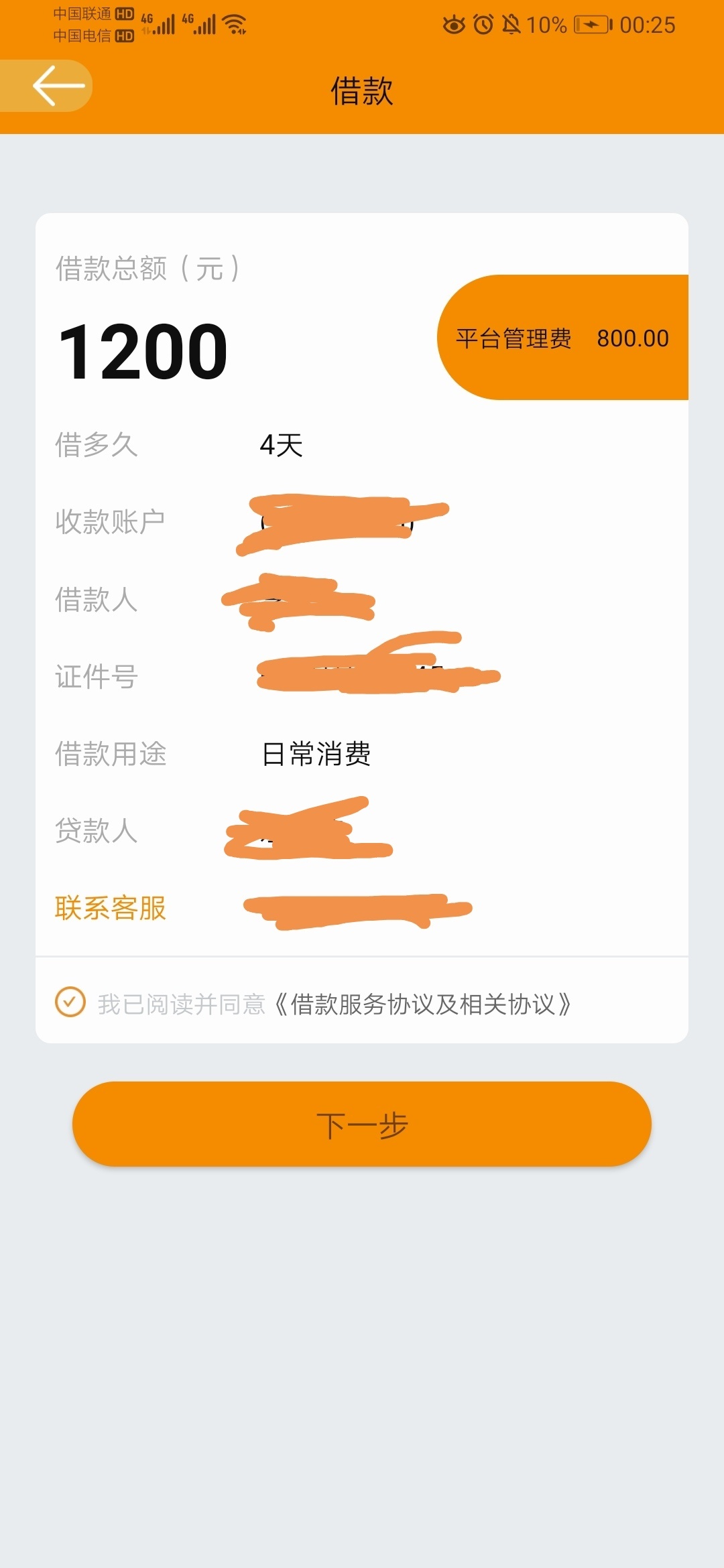Viewport: 724px width, 1568px height.
Task: Open 借款服务协议及相关协议 link
Action: [x=422, y=1004]
